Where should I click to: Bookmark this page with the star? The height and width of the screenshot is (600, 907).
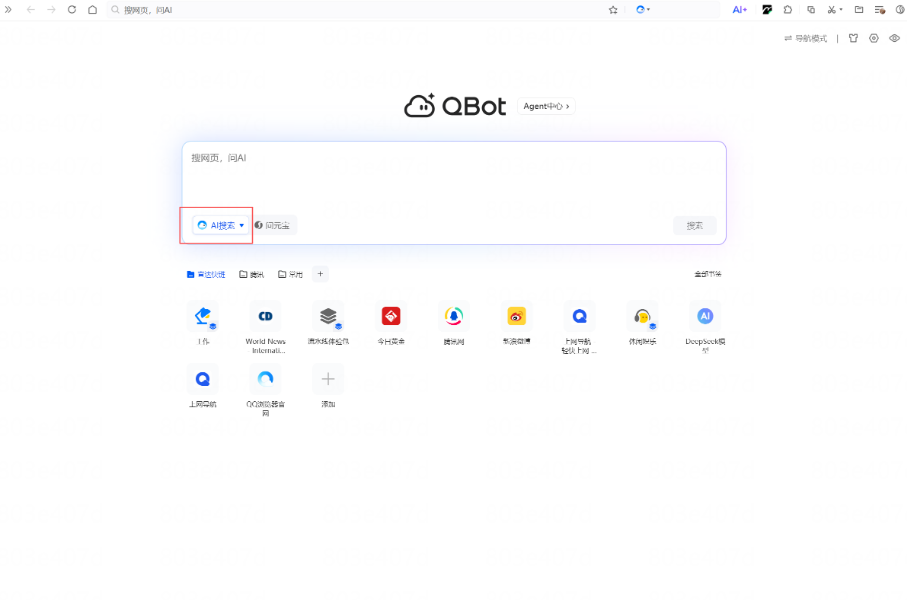pos(613,9)
